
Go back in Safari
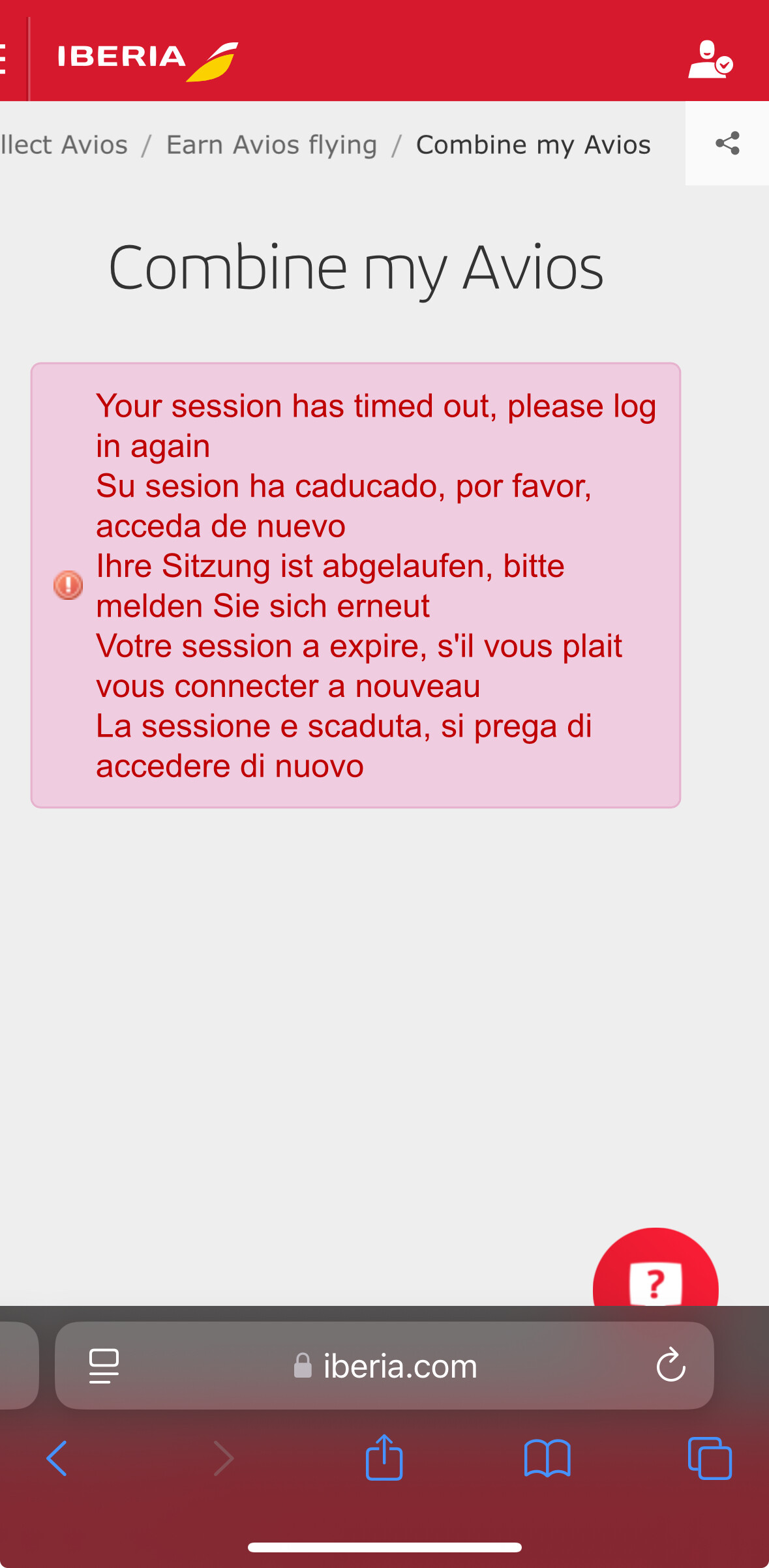click(57, 1458)
